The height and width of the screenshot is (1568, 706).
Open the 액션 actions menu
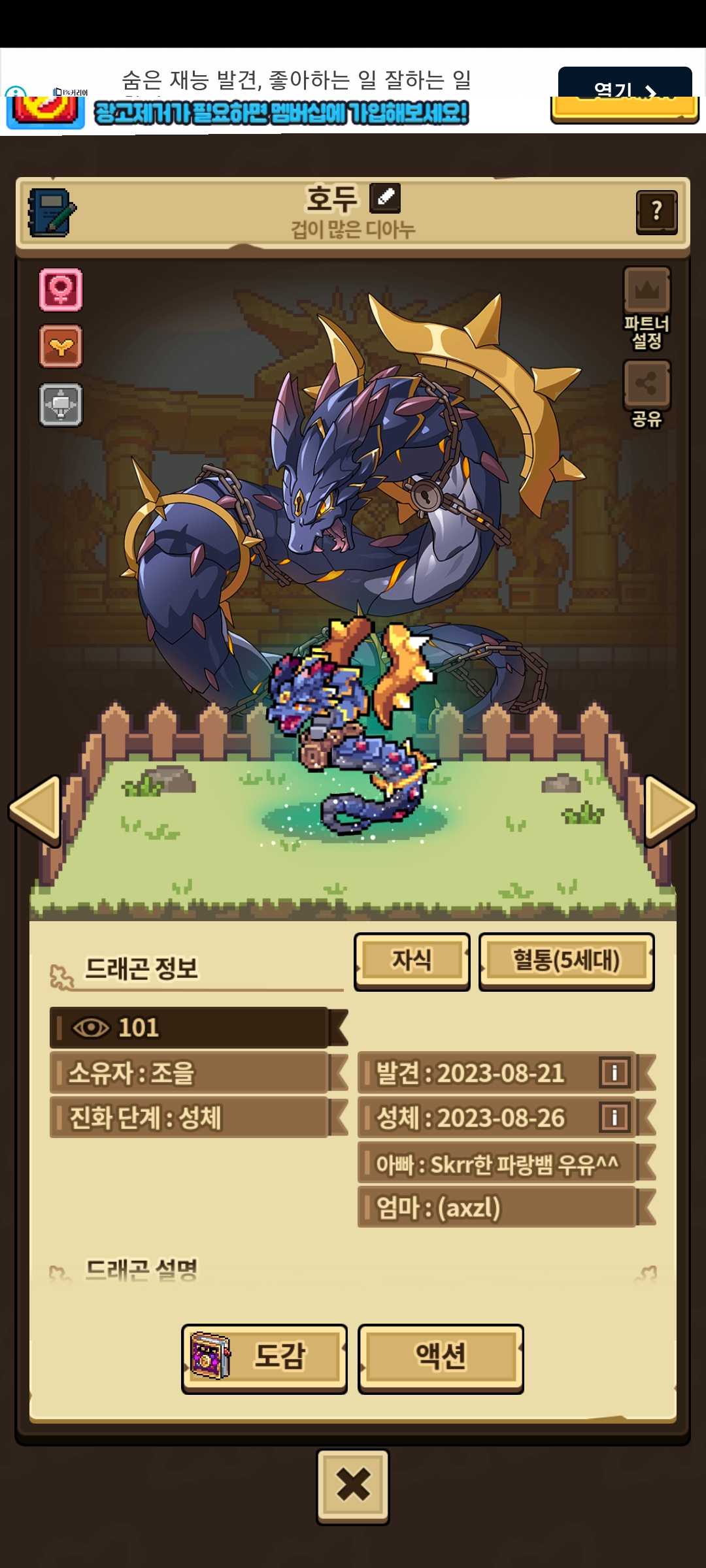coord(441,1358)
